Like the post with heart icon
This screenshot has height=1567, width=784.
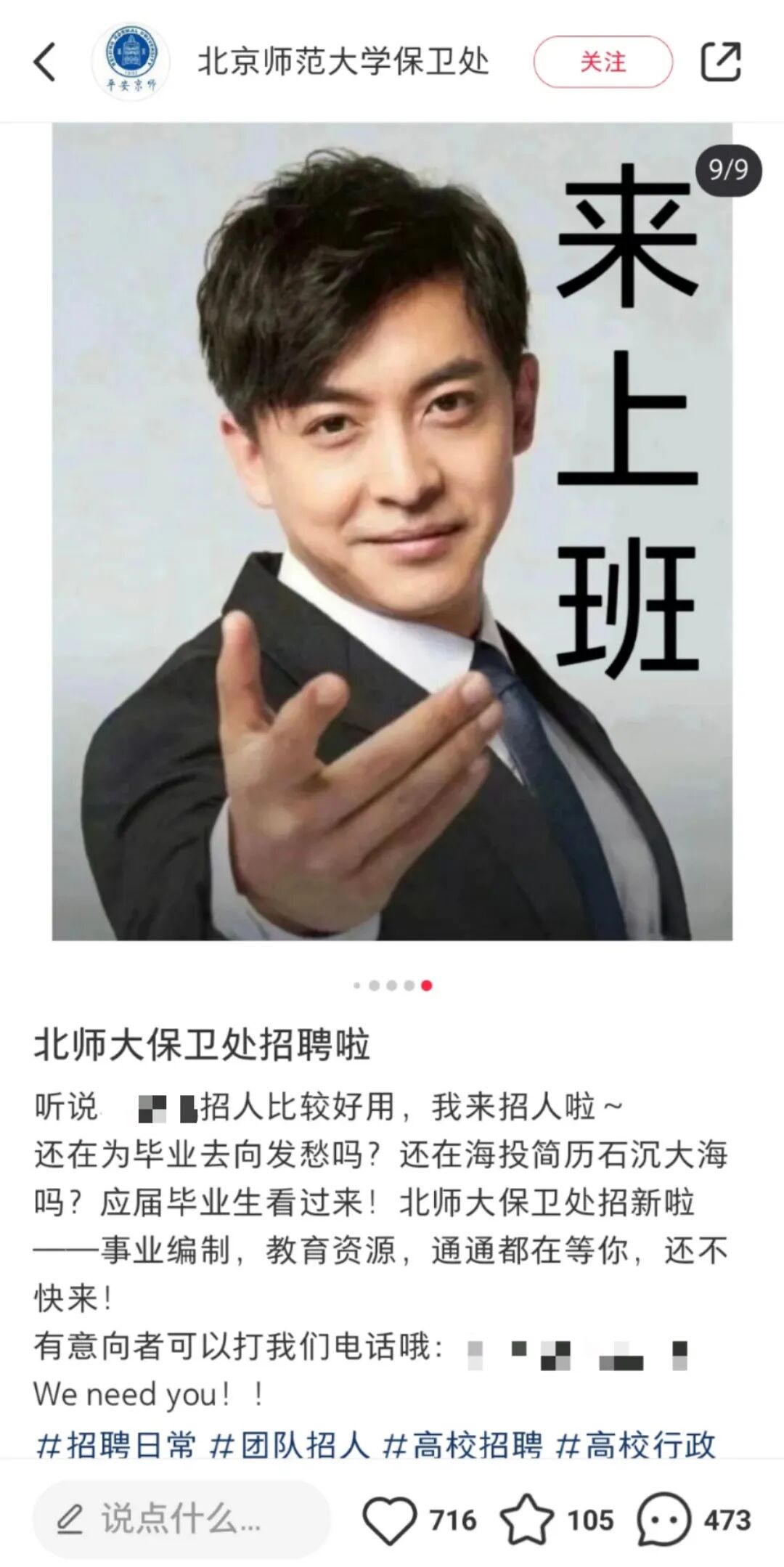click(x=390, y=1519)
